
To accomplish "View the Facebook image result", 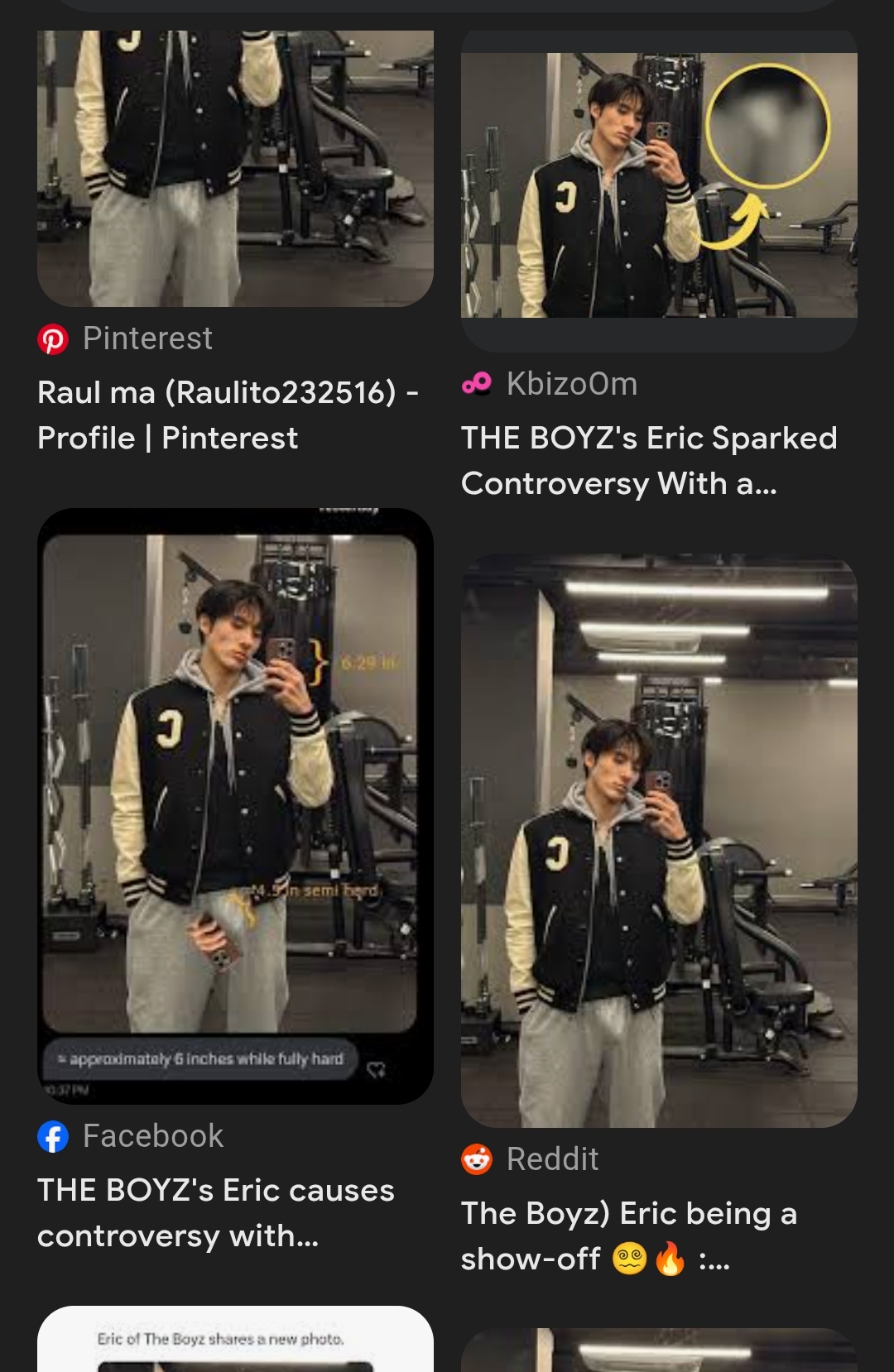I will [x=235, y=804].
